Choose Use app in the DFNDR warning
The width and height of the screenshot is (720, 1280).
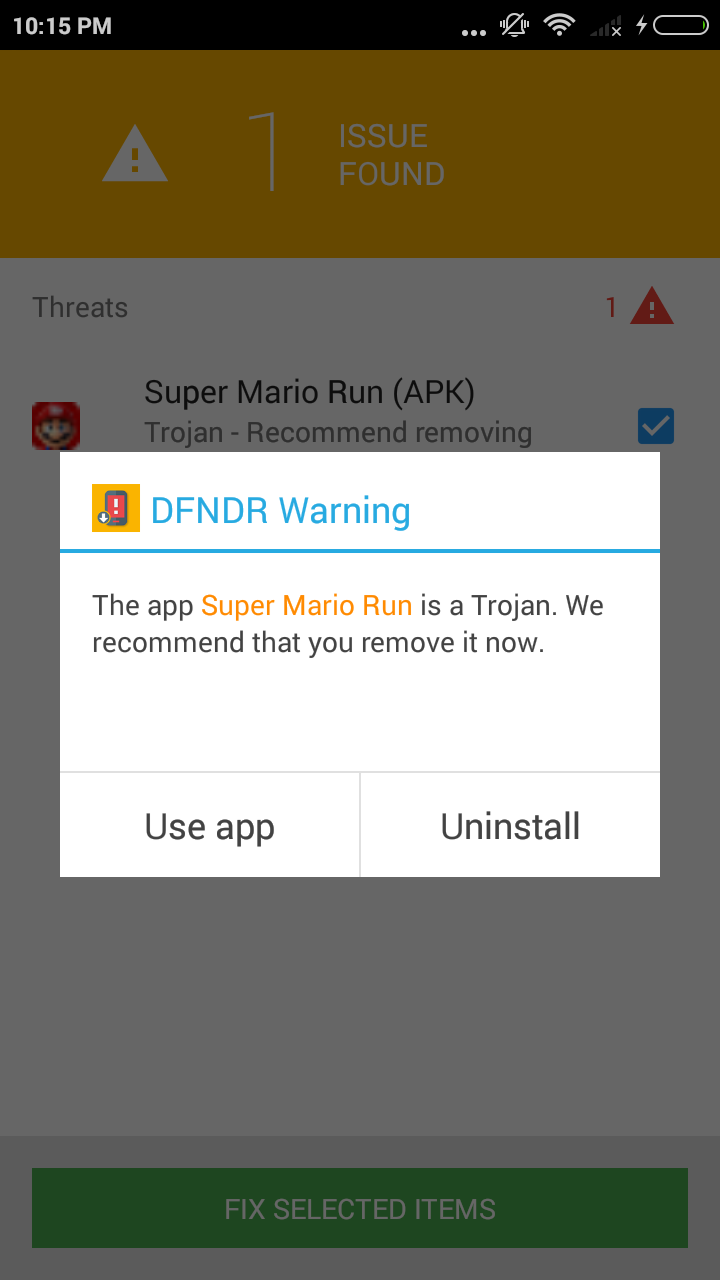tap(210, 826)
